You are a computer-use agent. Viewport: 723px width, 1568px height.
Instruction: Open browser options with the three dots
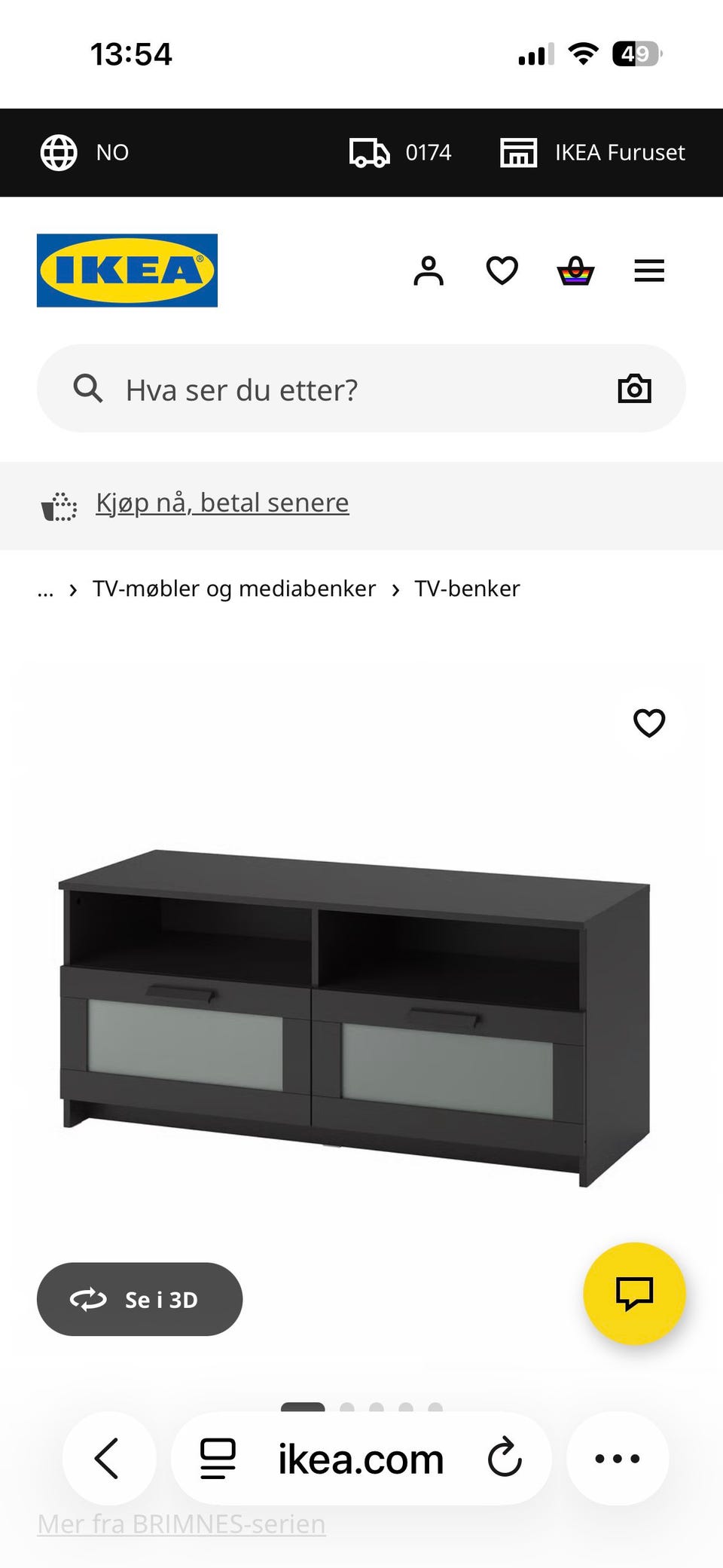click(x=616, y=1457)
